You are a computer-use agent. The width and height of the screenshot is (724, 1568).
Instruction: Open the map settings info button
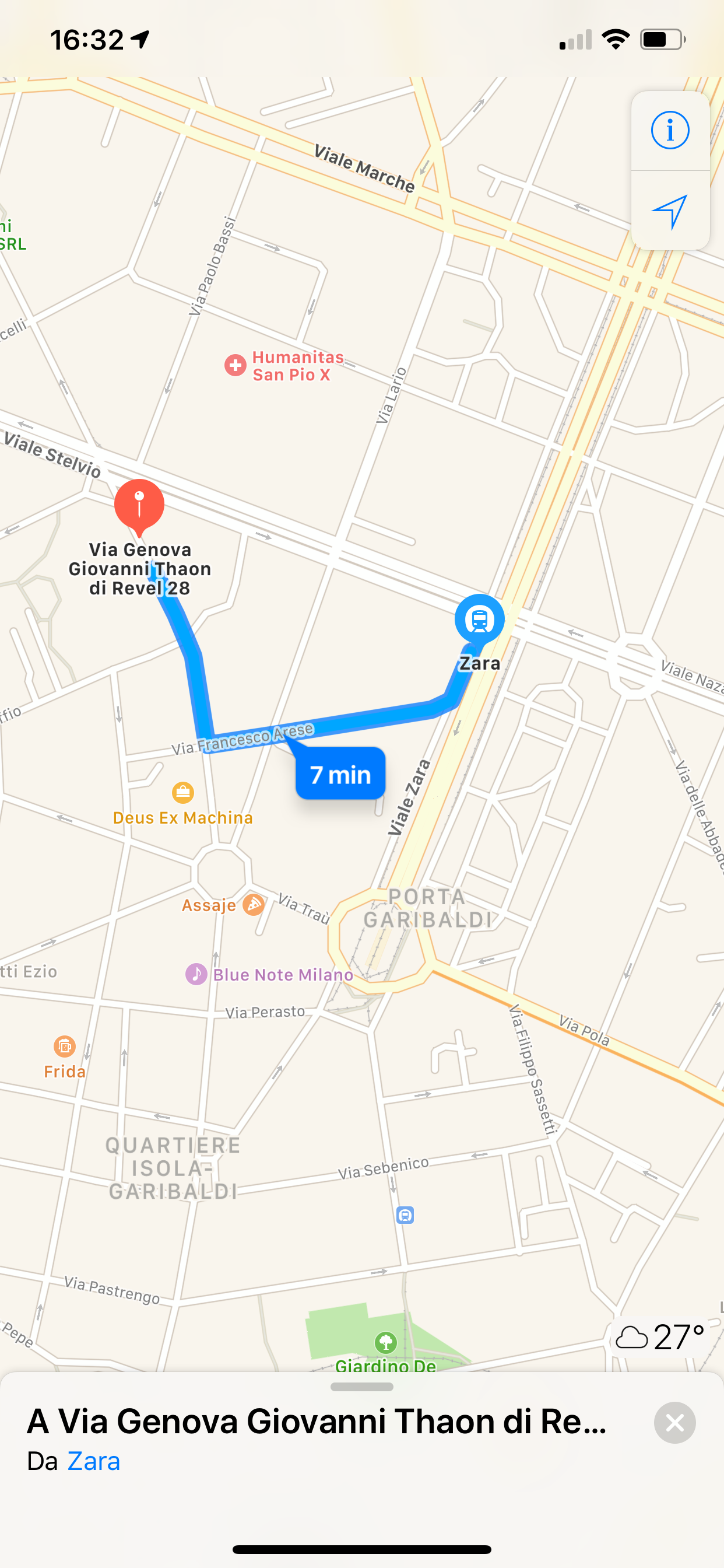pyautogui.click(x=670, y=130)
